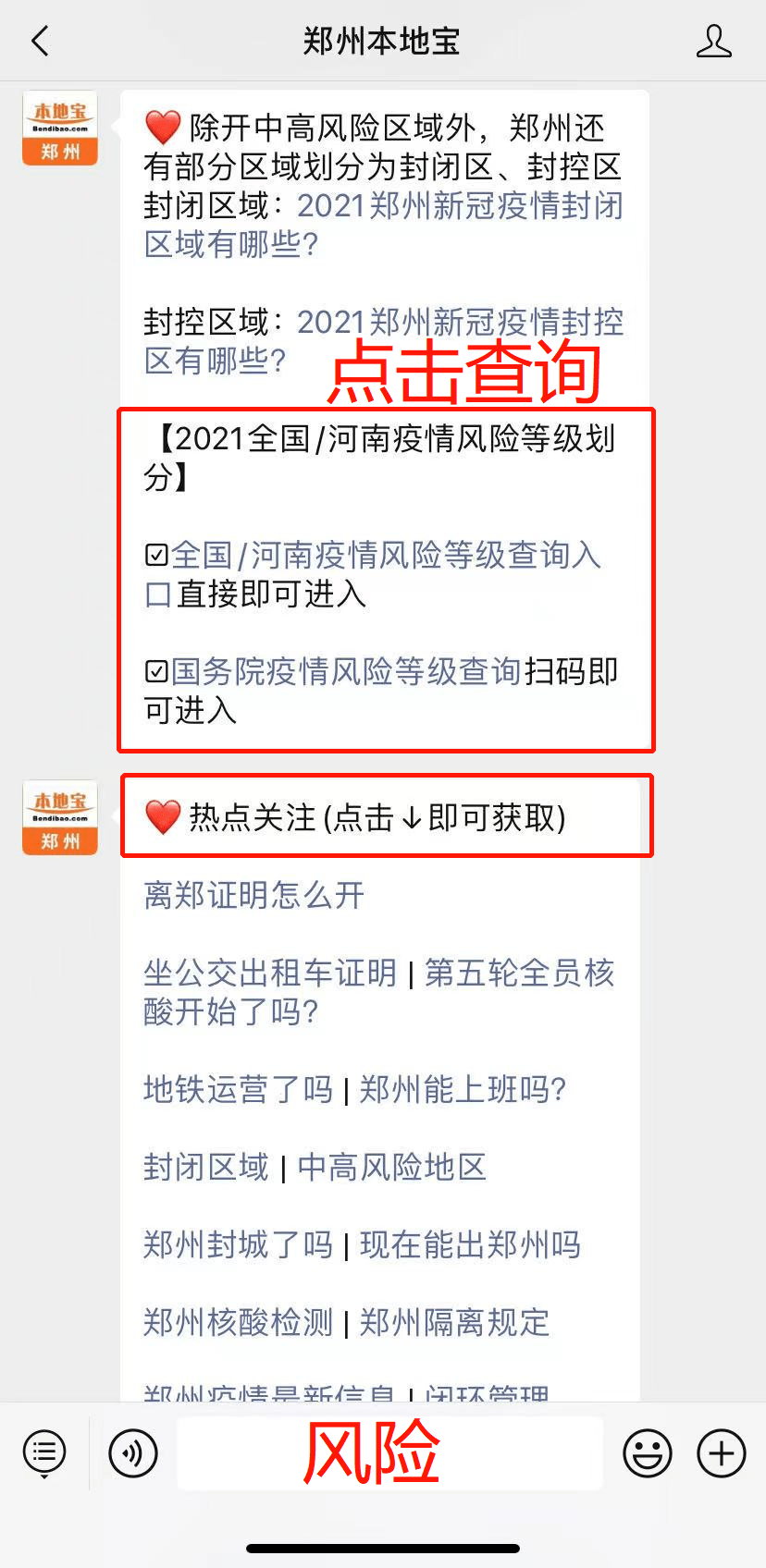Open 郑州核酸检测 link
The image size is (766, 1568).
[x=238, y=1322]
